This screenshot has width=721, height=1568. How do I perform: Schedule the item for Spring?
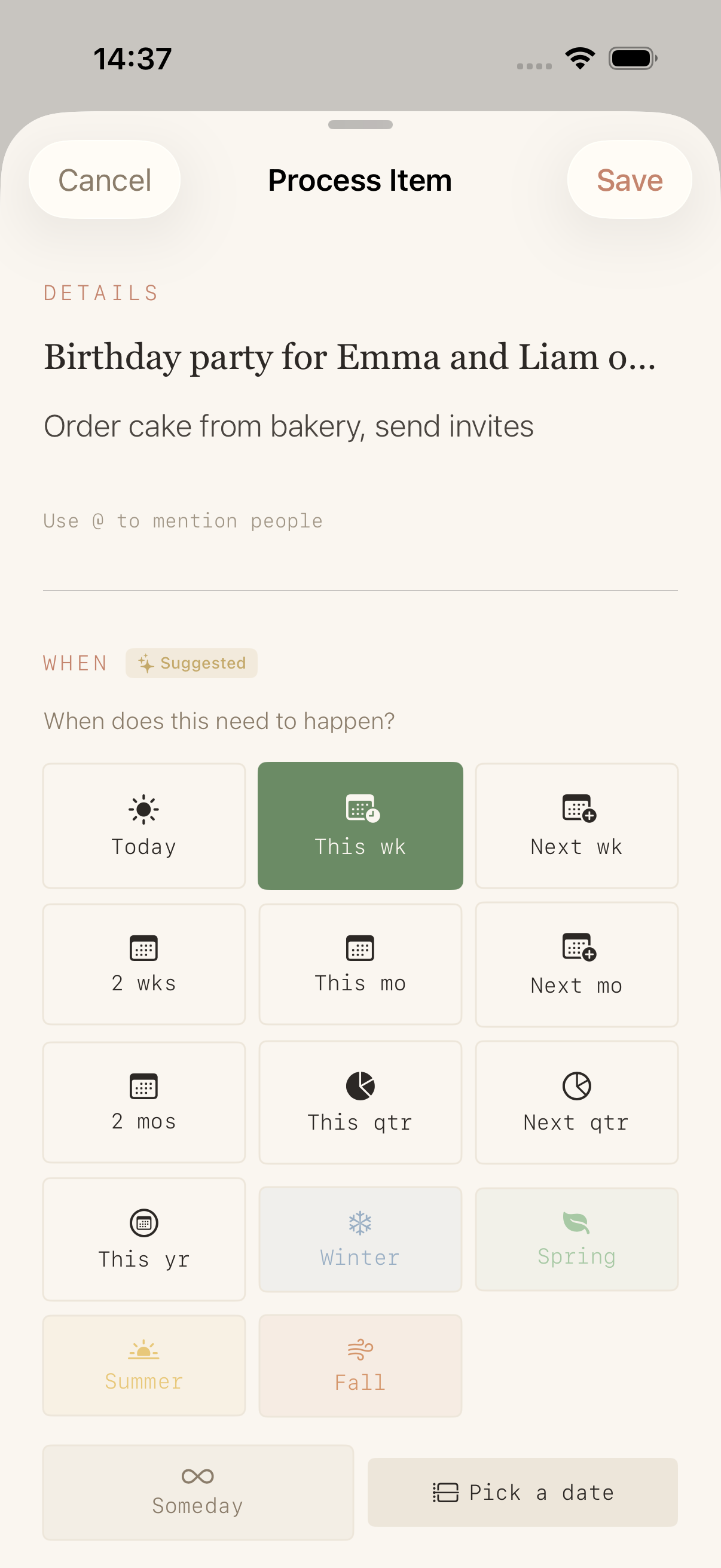(576, 1238)
